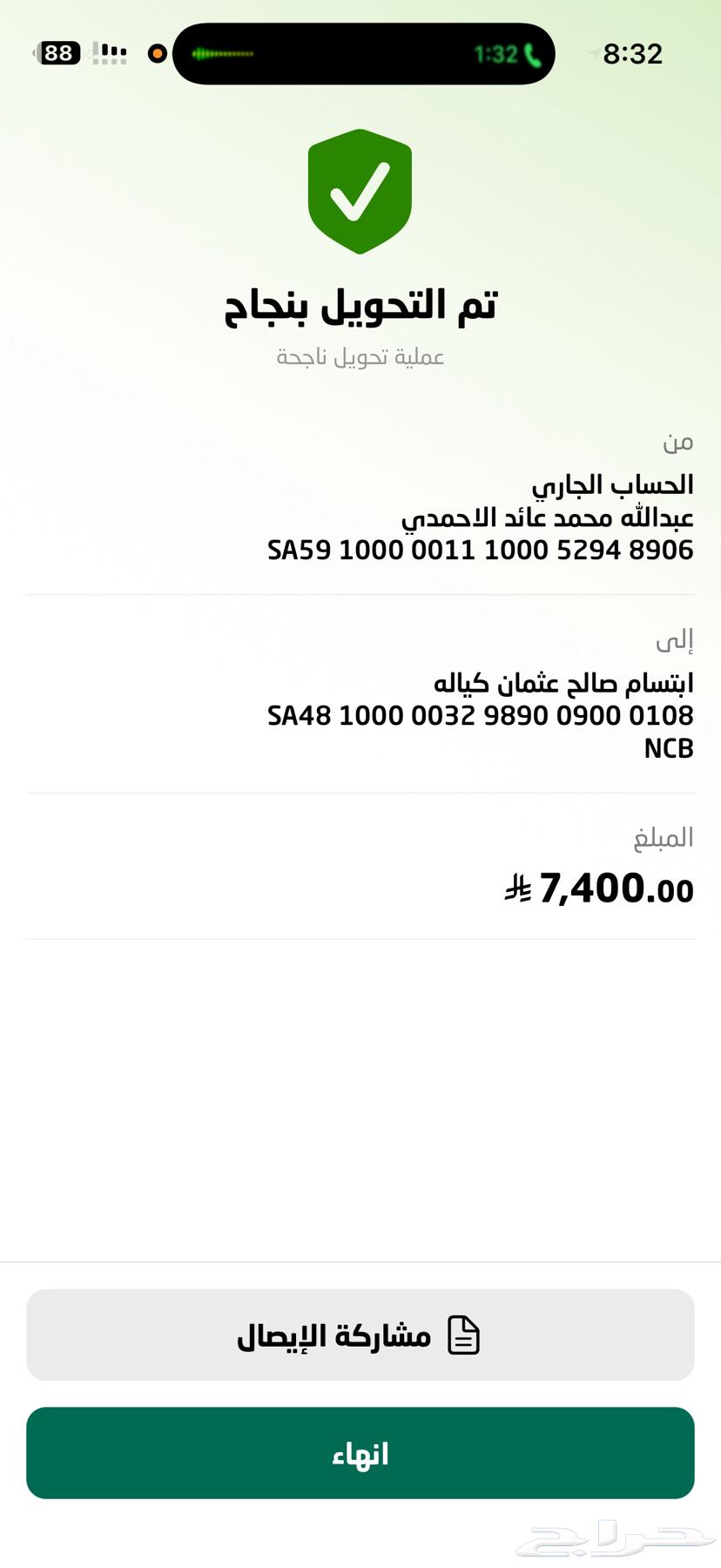This screenshot has height=1568, width=721.
Task: Tap the battery indicator showing 88
Action: point(57,51)
